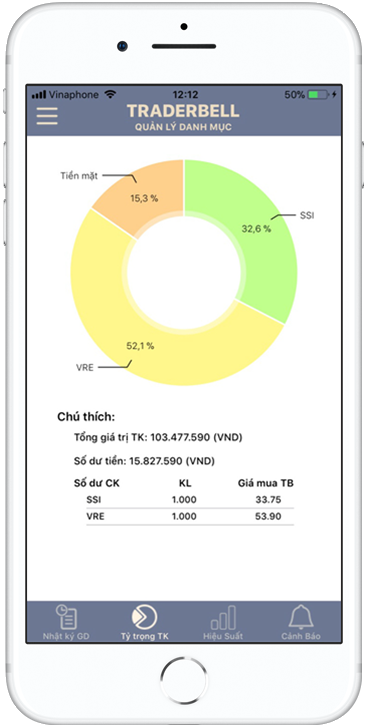
Task: Go to the Hiệu Suất tab
Action: pyautogui.click(x=223, y=622)
